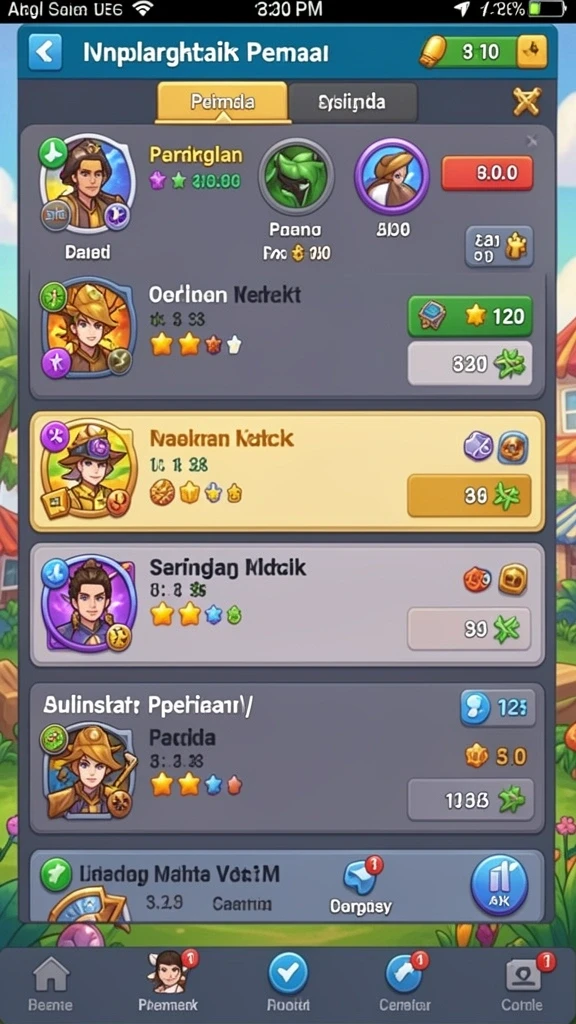Image resolution: width=576 pixels, height=1024 pixels.
Task: Switch to the Eyslinda tab
Action: point(353,103)
